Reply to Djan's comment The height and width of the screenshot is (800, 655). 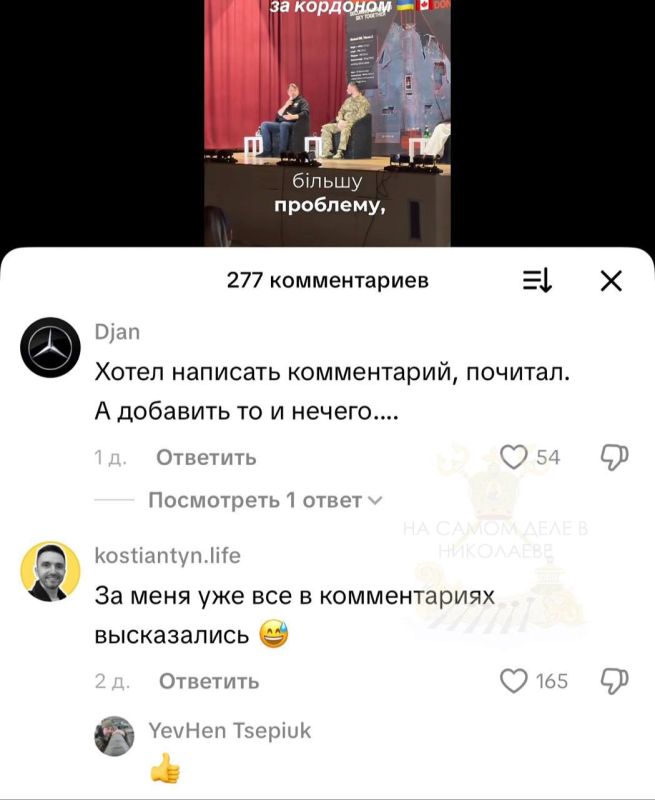point(206,458)
